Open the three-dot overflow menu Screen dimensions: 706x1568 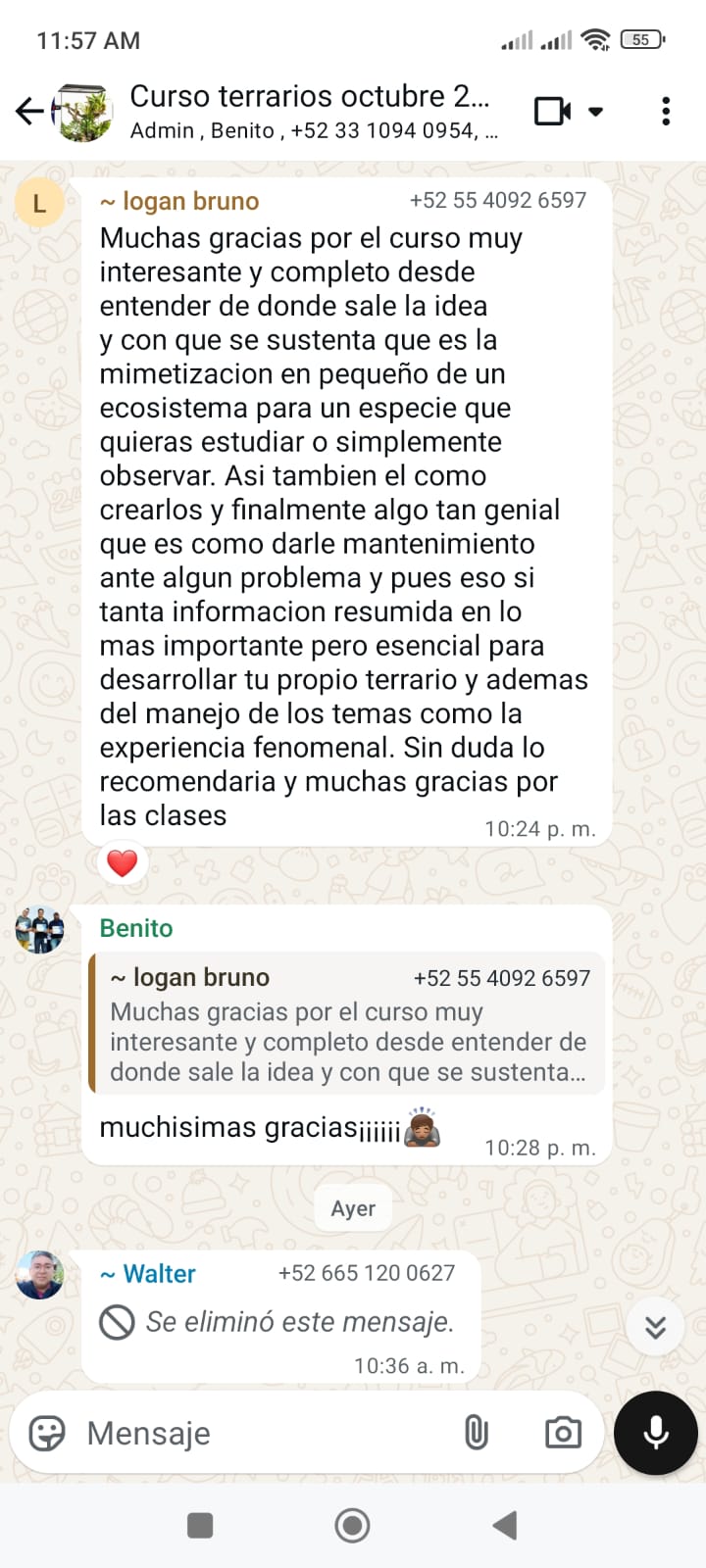[666, 112]
